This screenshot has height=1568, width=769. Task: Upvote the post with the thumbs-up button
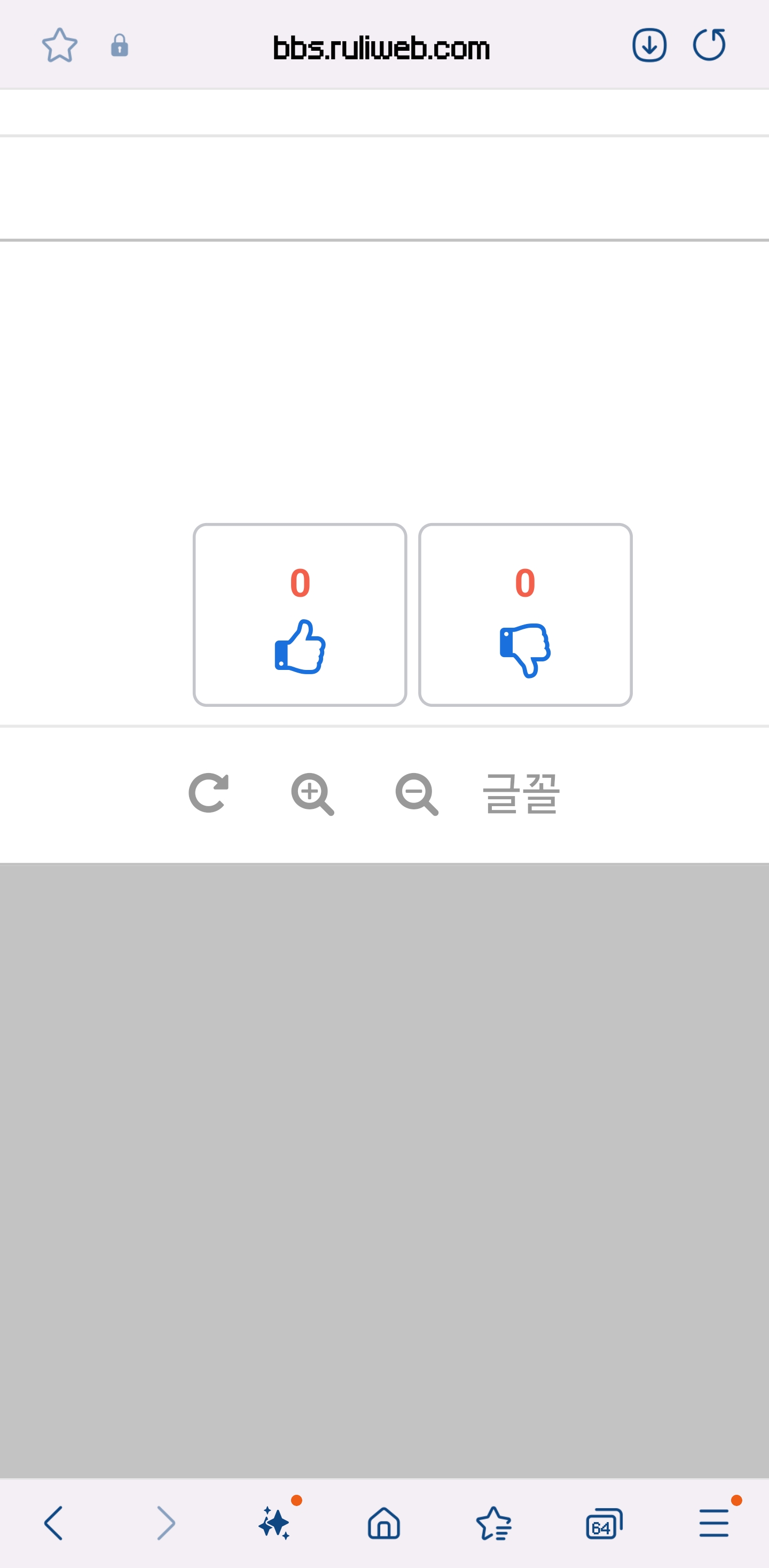300,615
